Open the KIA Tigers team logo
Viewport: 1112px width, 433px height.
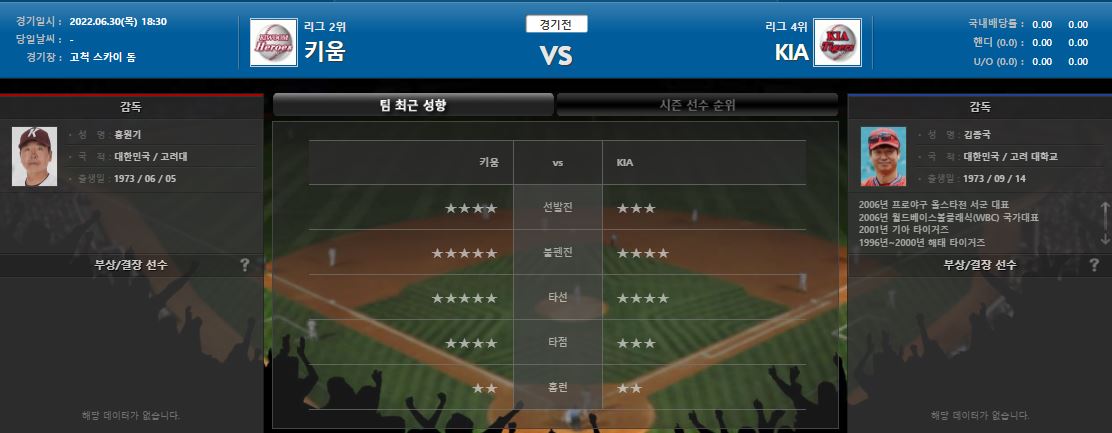pyautogui.click(x=836, y=43)
